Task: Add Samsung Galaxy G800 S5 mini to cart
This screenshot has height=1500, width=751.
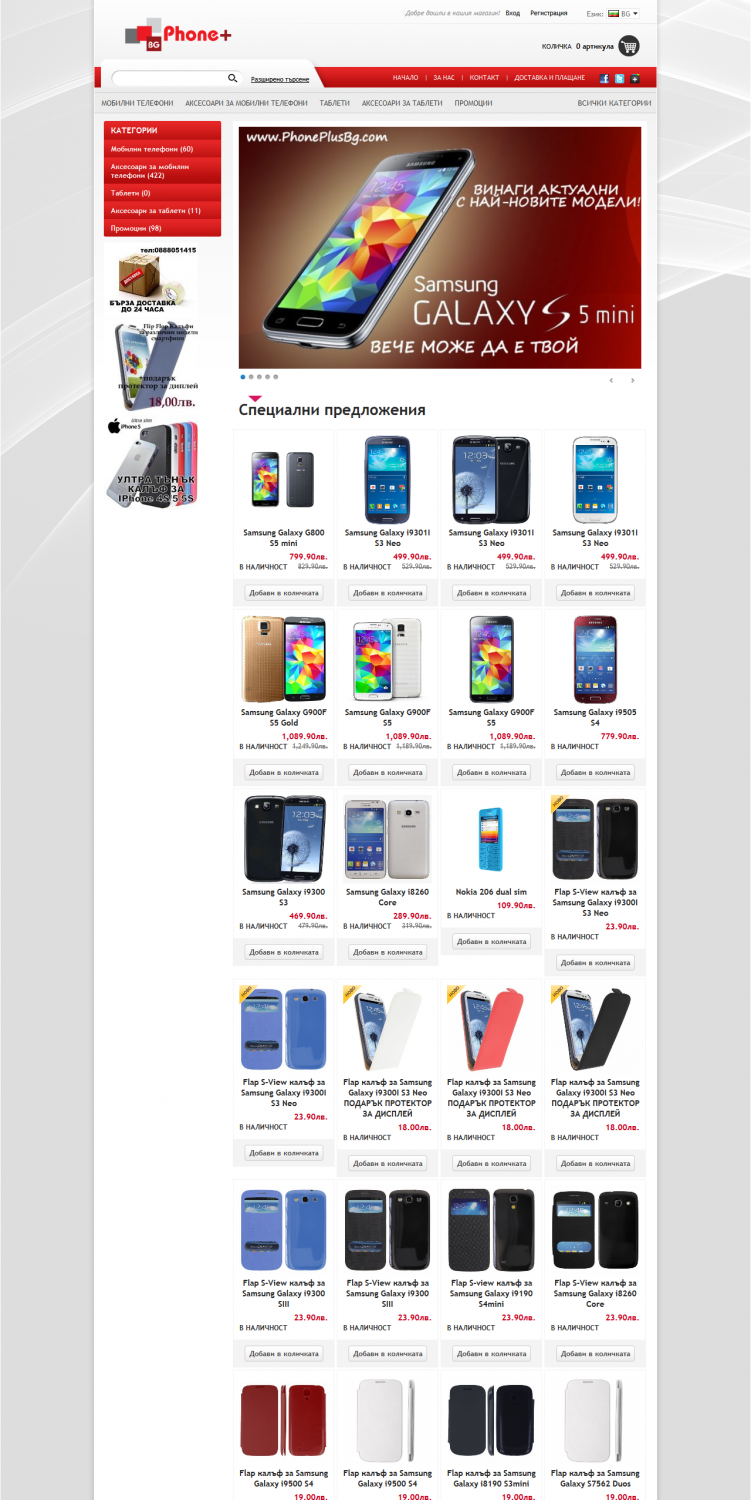Action: tap(284, 593)
